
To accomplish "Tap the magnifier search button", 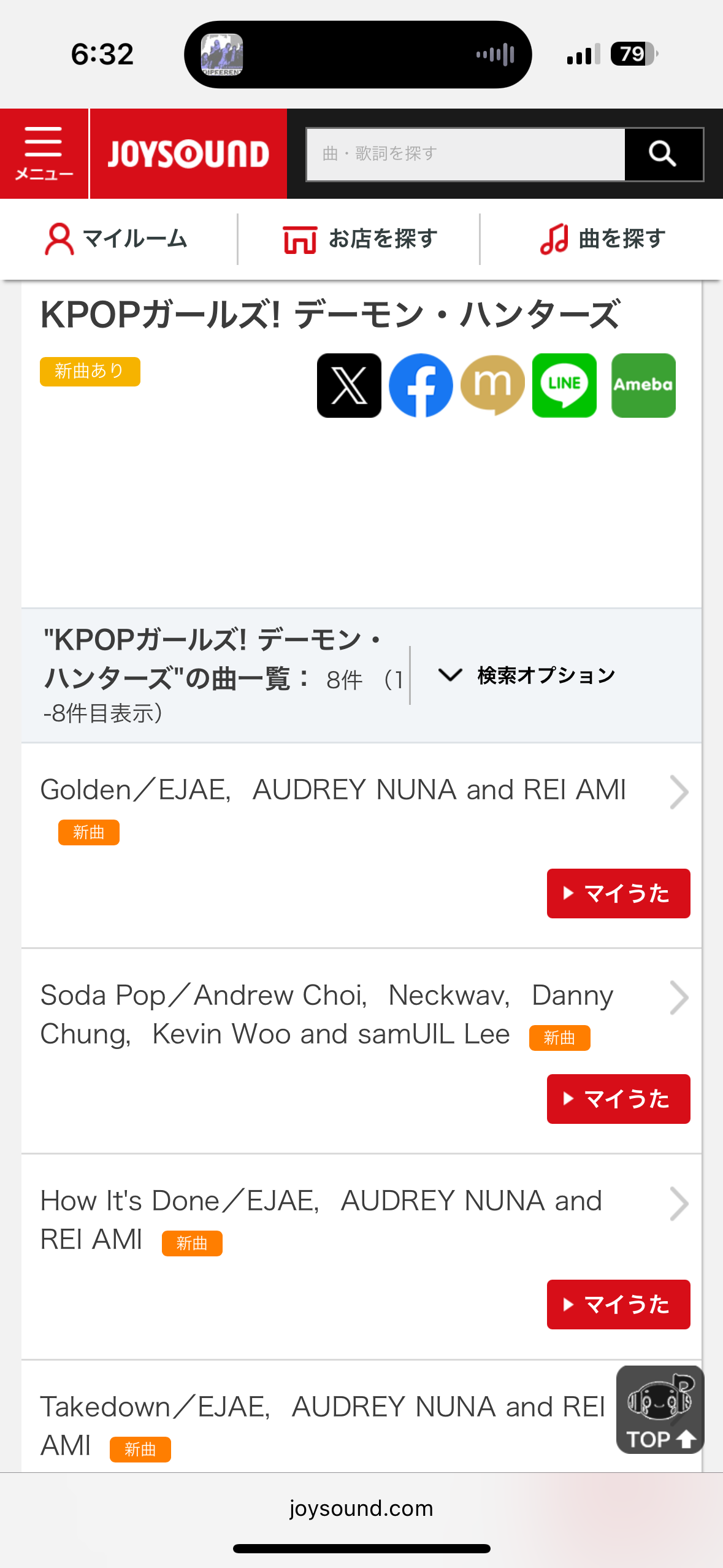I will [663, 154].
